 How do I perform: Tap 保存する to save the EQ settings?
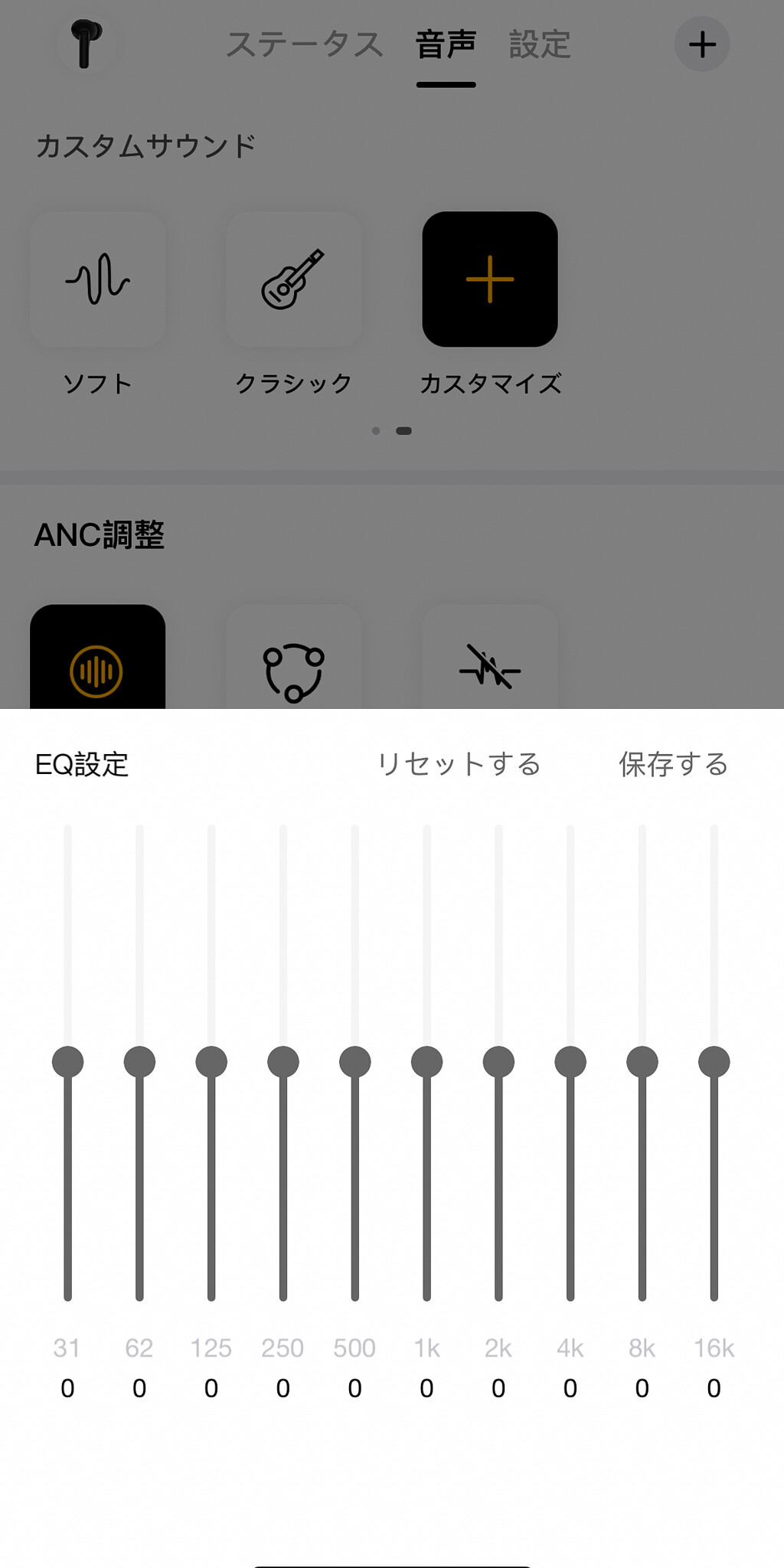click(x=672, y=763)
